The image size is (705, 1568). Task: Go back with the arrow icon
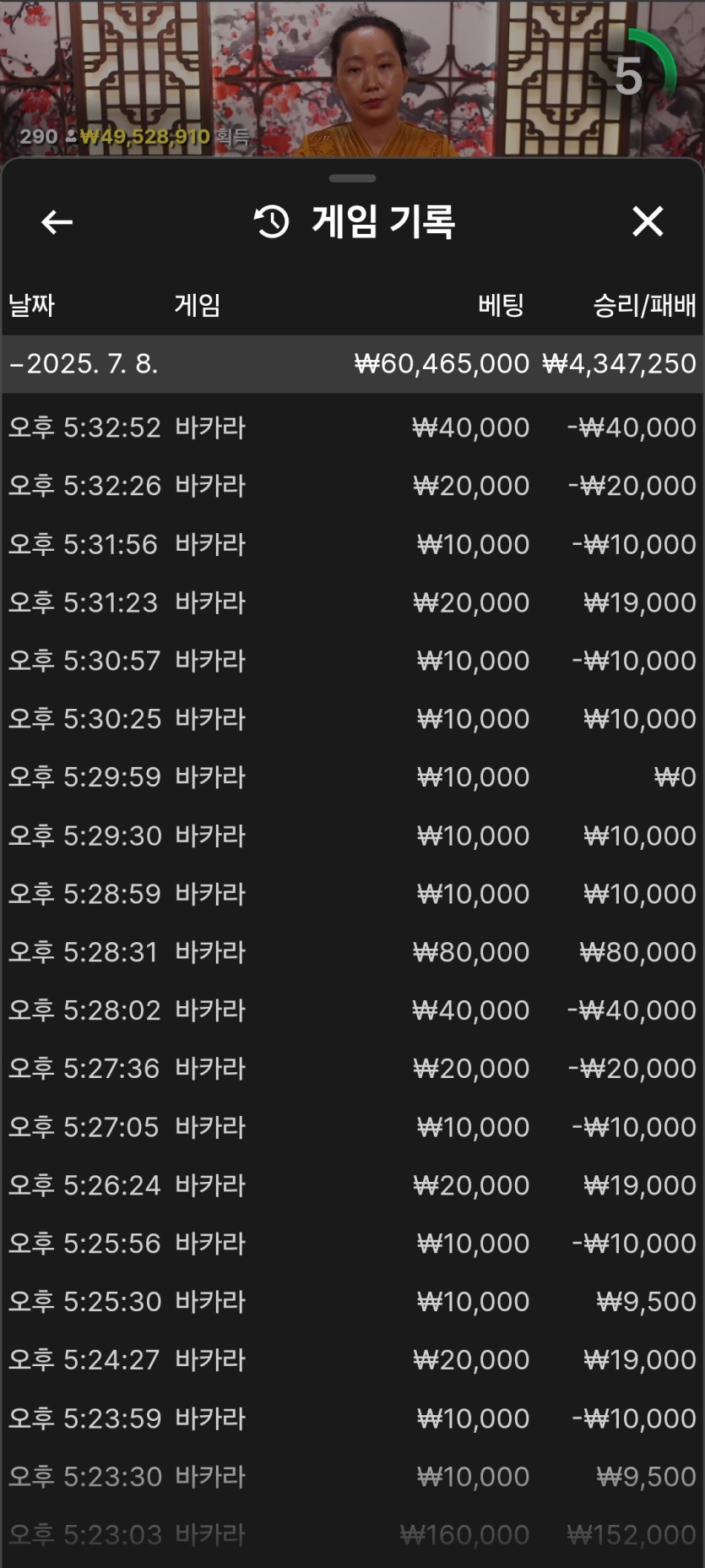click(57, 222)
